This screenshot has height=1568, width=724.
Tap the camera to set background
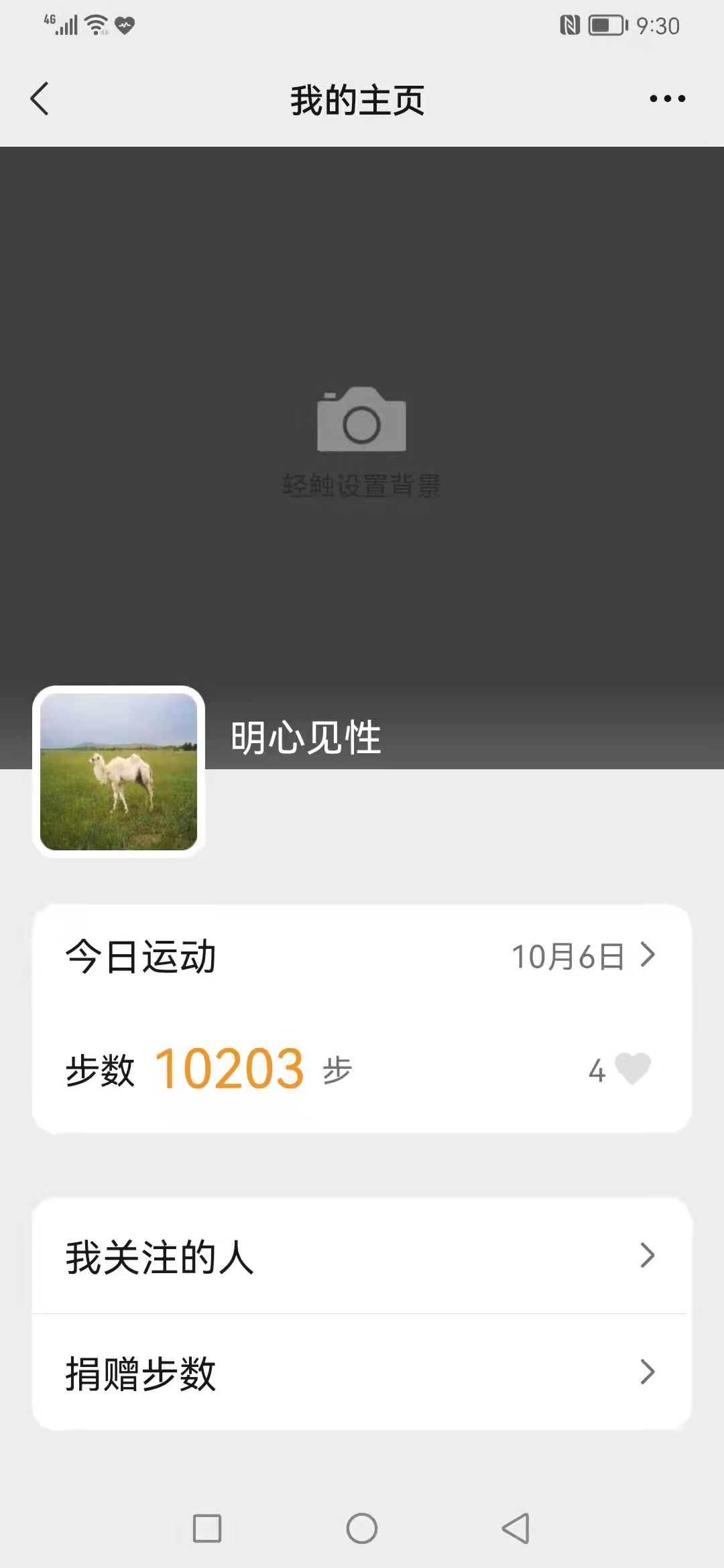361,421
